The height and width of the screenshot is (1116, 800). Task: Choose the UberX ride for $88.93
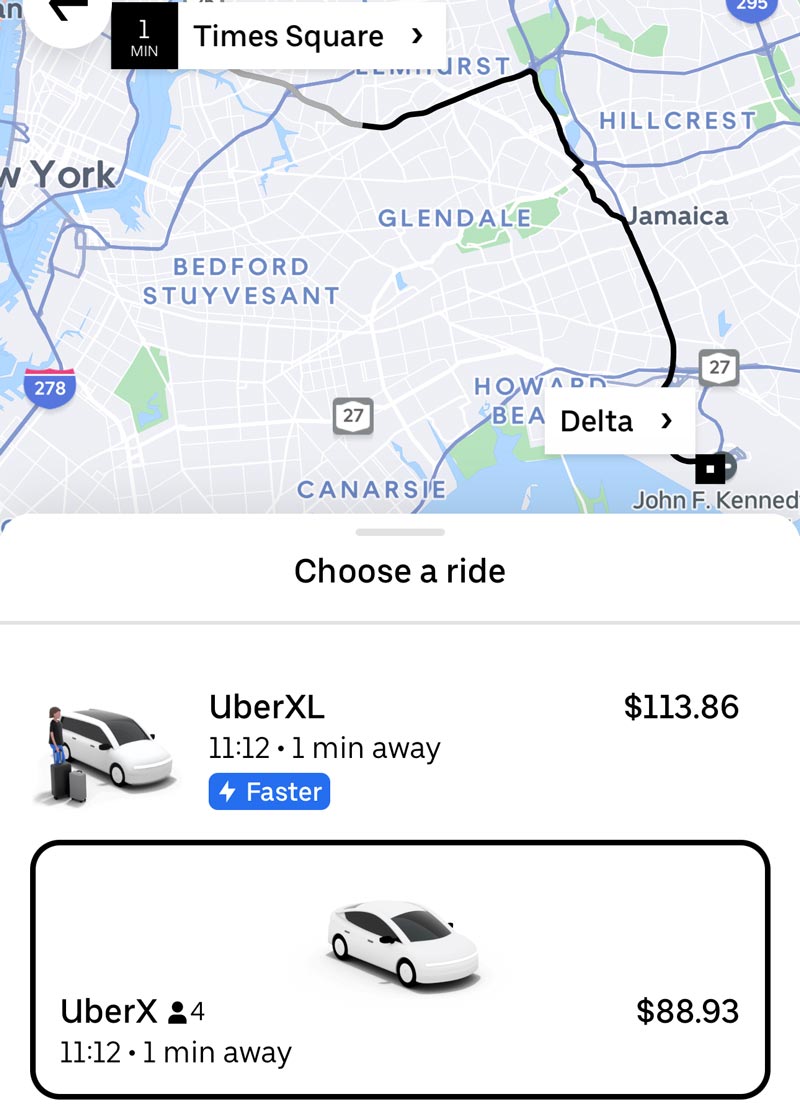pos(400,970)
